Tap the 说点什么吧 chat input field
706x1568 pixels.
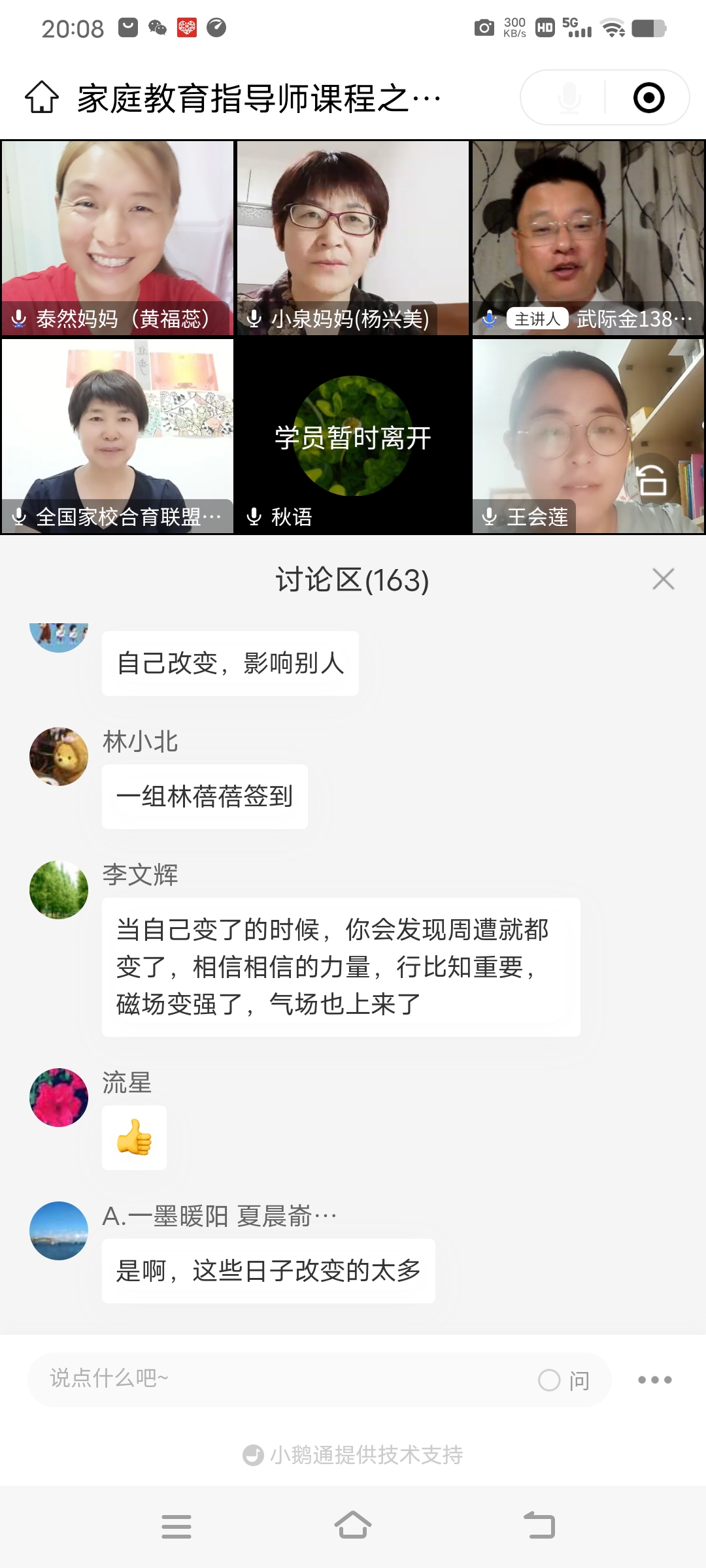tap(261, 1379)
